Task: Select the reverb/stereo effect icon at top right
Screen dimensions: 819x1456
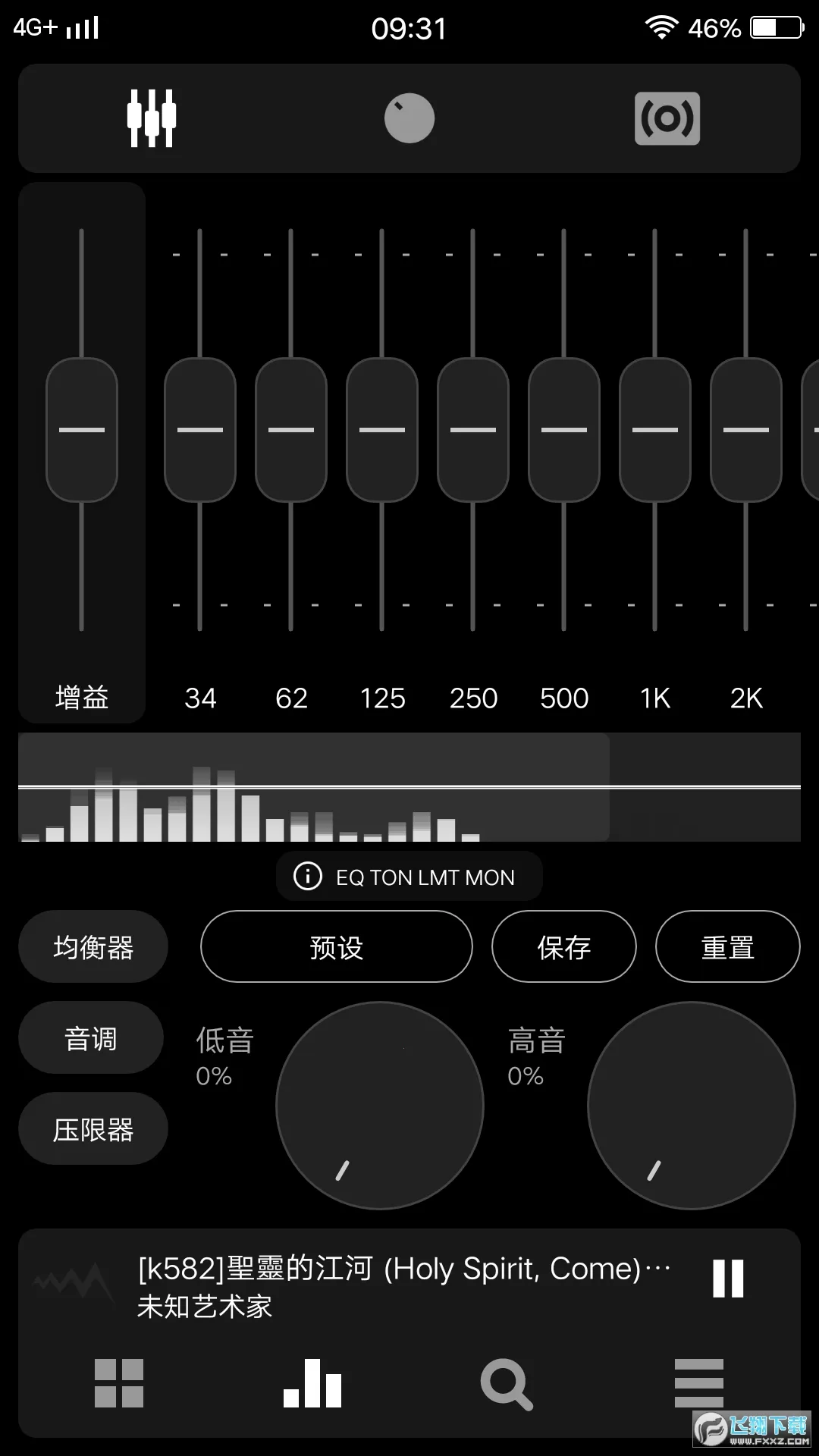Action: pos(667,118)
